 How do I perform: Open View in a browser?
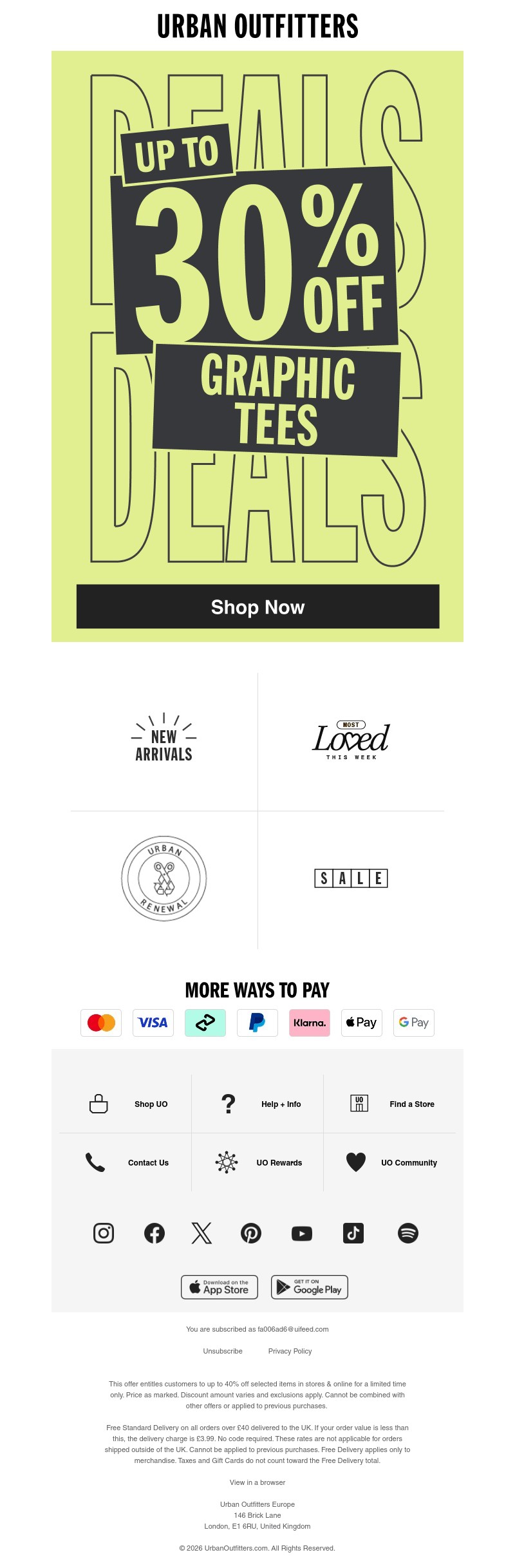click(x=257, y=1482)
